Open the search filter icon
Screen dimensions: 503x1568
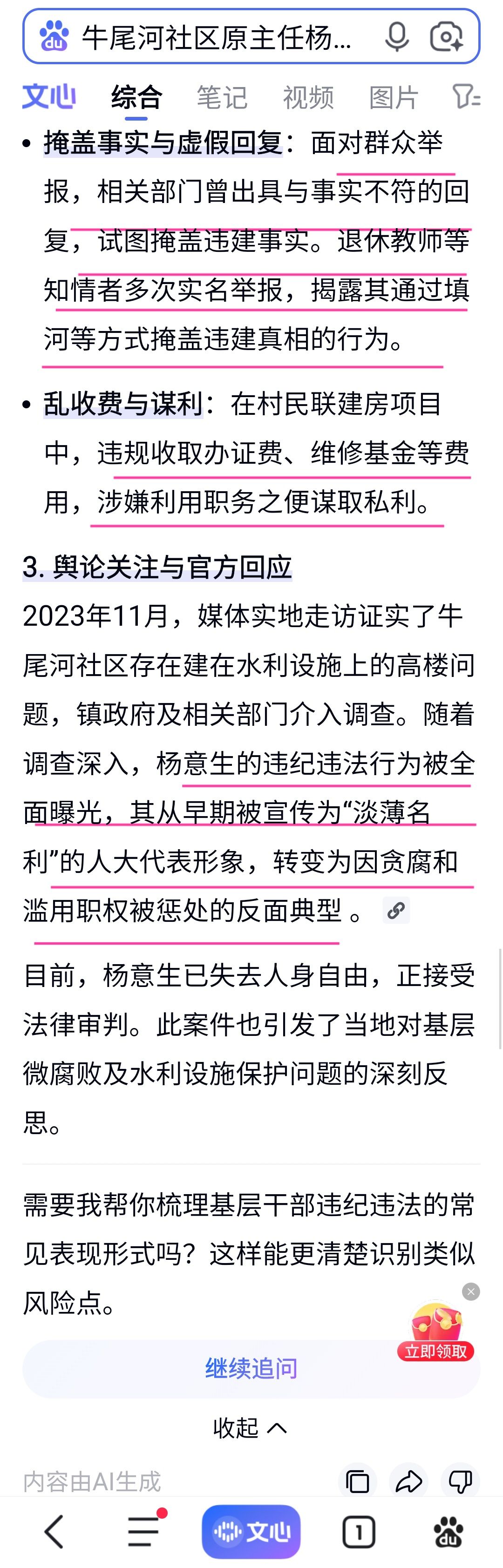pyautogui.click(x=466, y=97)
